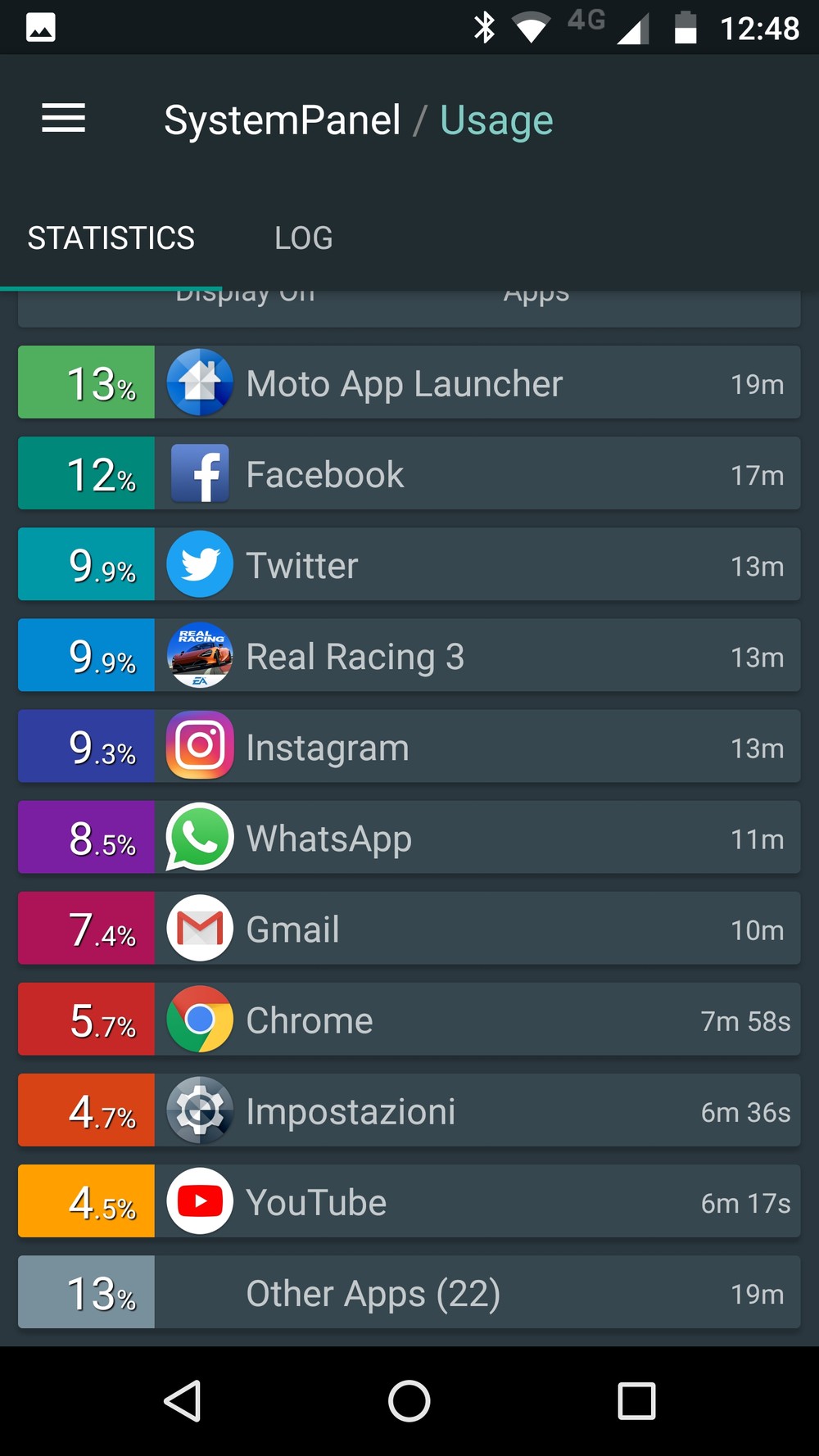The height and width of the screenshot is (1456, 819).
Task: Tap the WhatsApp usage row
Action: tap(409, 837)
